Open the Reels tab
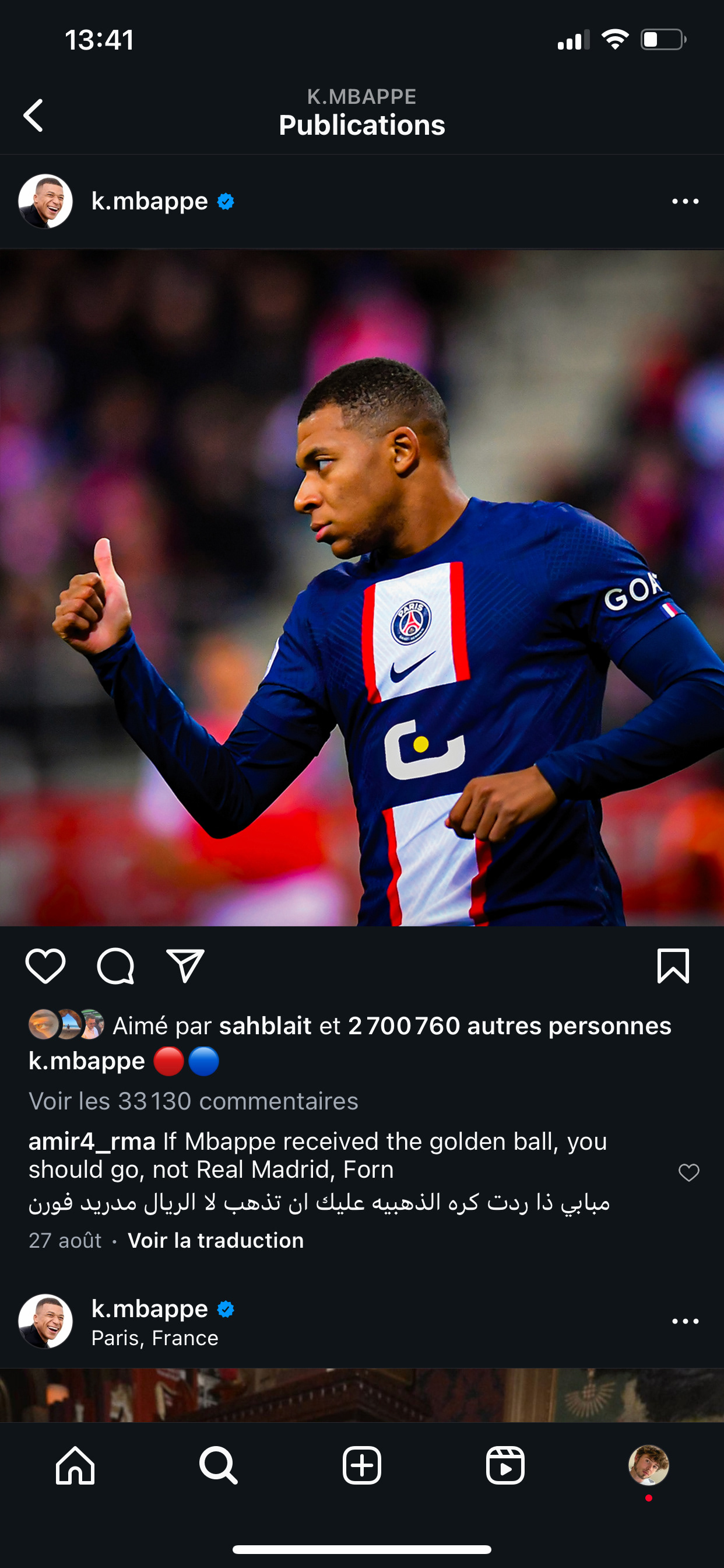This screenshot has width=724, height=1568. point(505,1465)
